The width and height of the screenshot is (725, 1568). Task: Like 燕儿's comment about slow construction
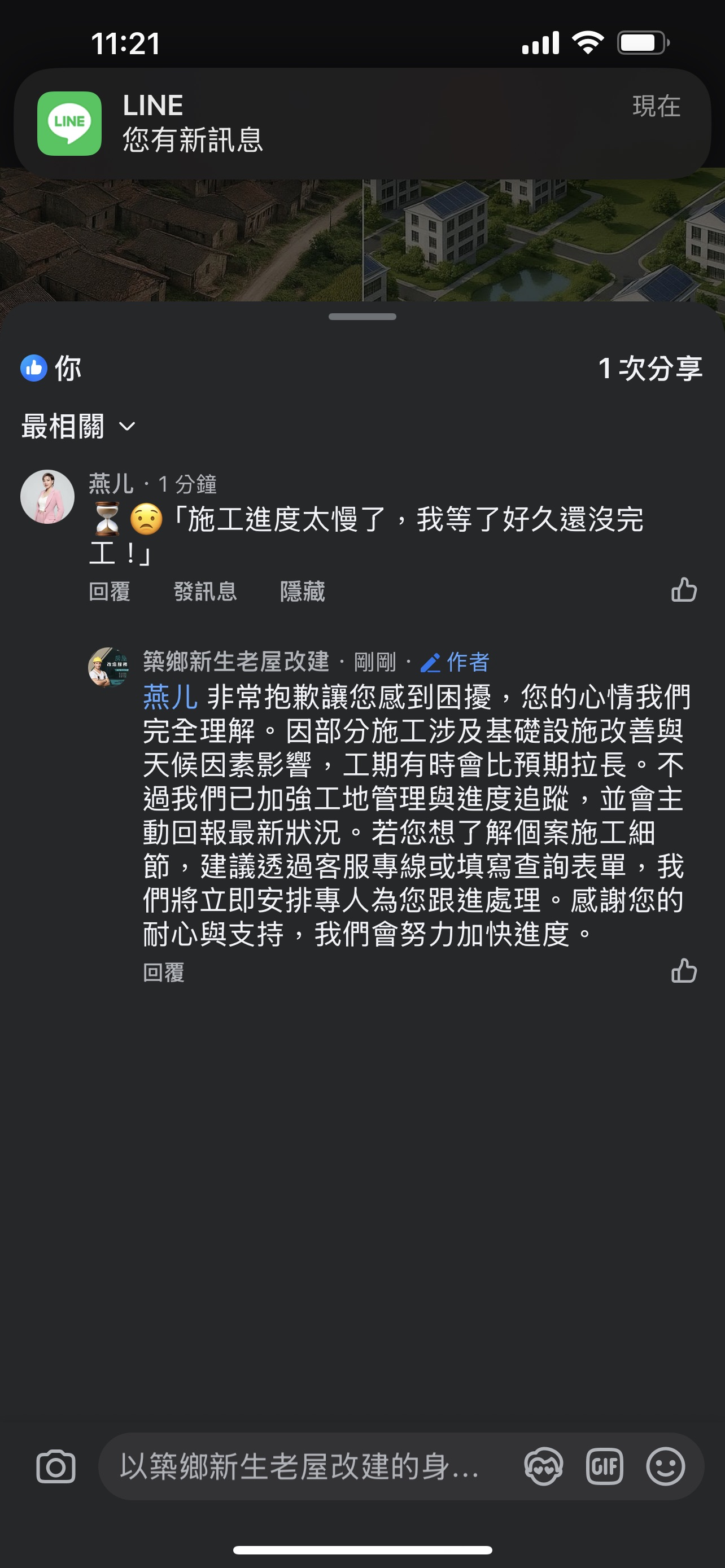pyautogui.click(x=684, y=590)
